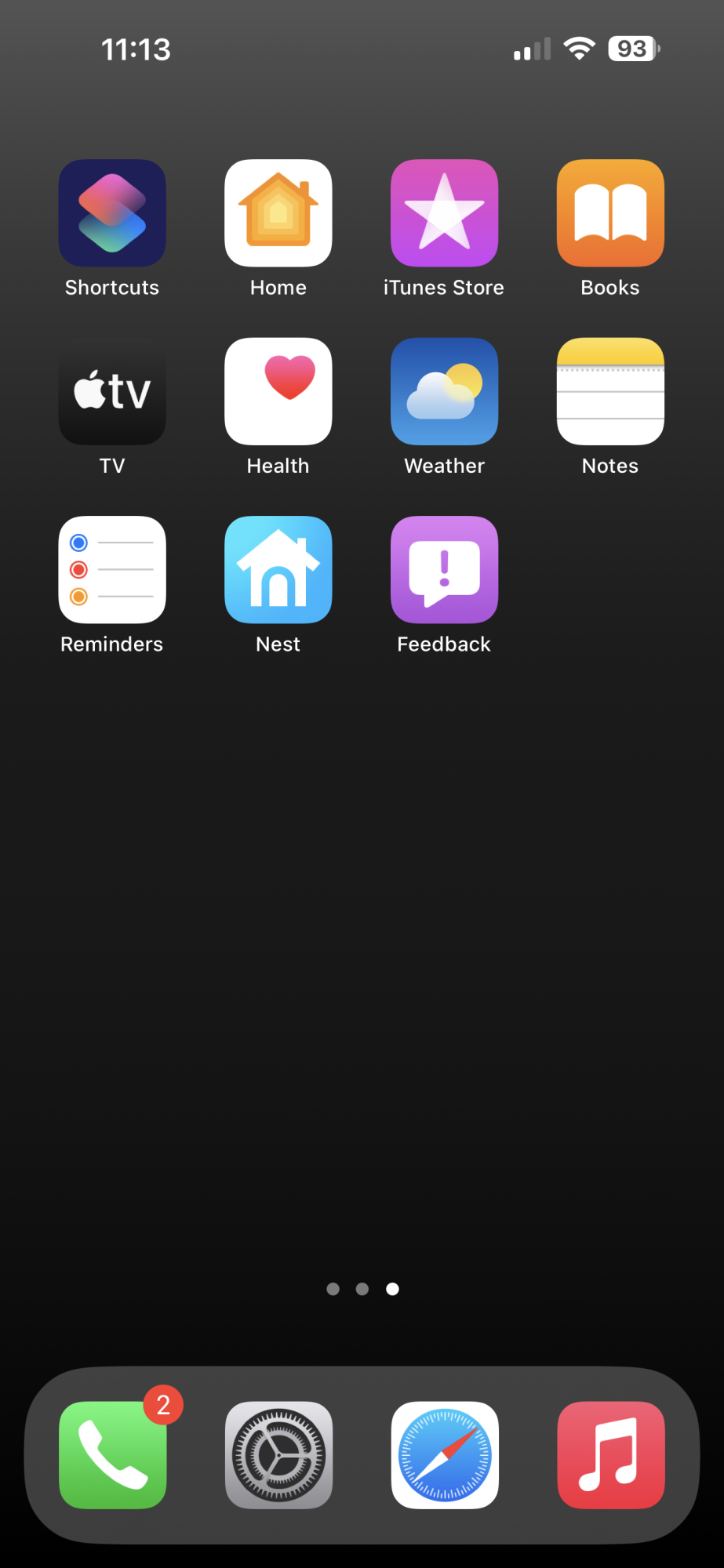Launch the Apple TV app

(112, 391)
